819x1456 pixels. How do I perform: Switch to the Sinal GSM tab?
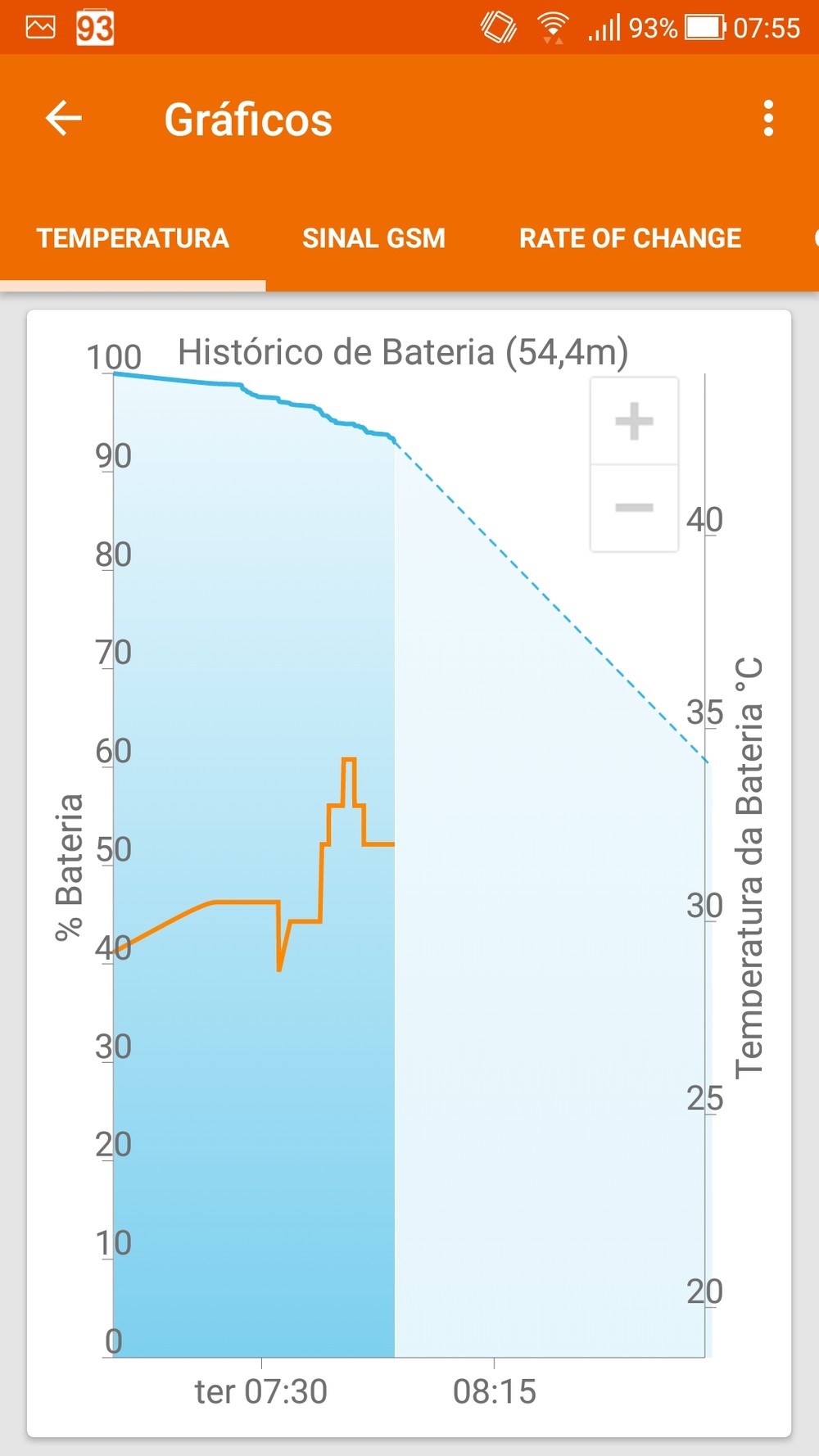click(373, 238)
